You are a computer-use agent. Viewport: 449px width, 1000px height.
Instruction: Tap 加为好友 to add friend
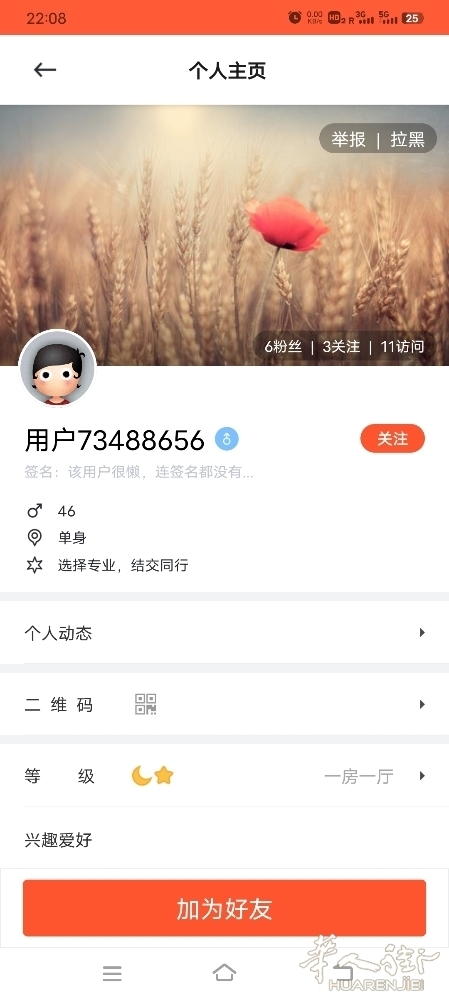click(224, 908)
